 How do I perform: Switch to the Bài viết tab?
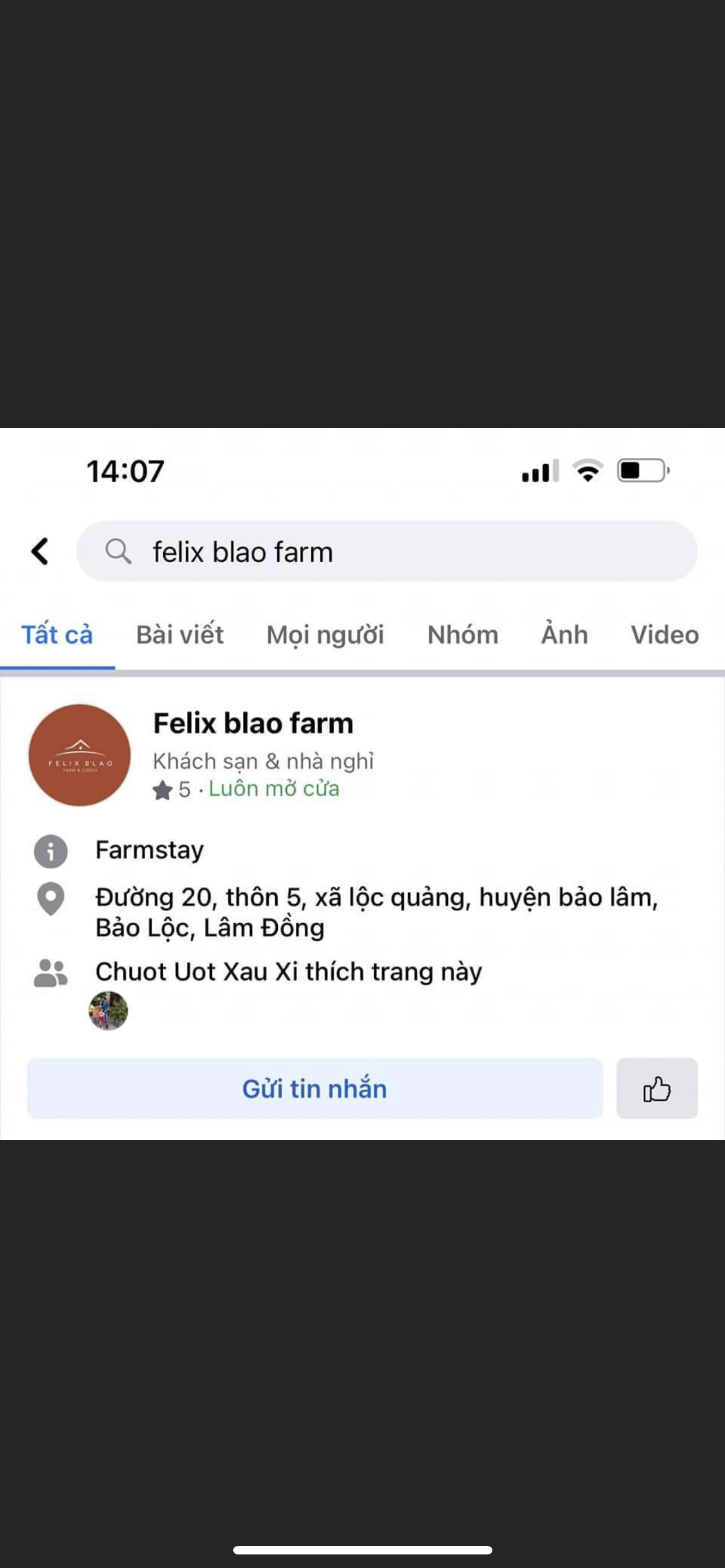point(180,635)
